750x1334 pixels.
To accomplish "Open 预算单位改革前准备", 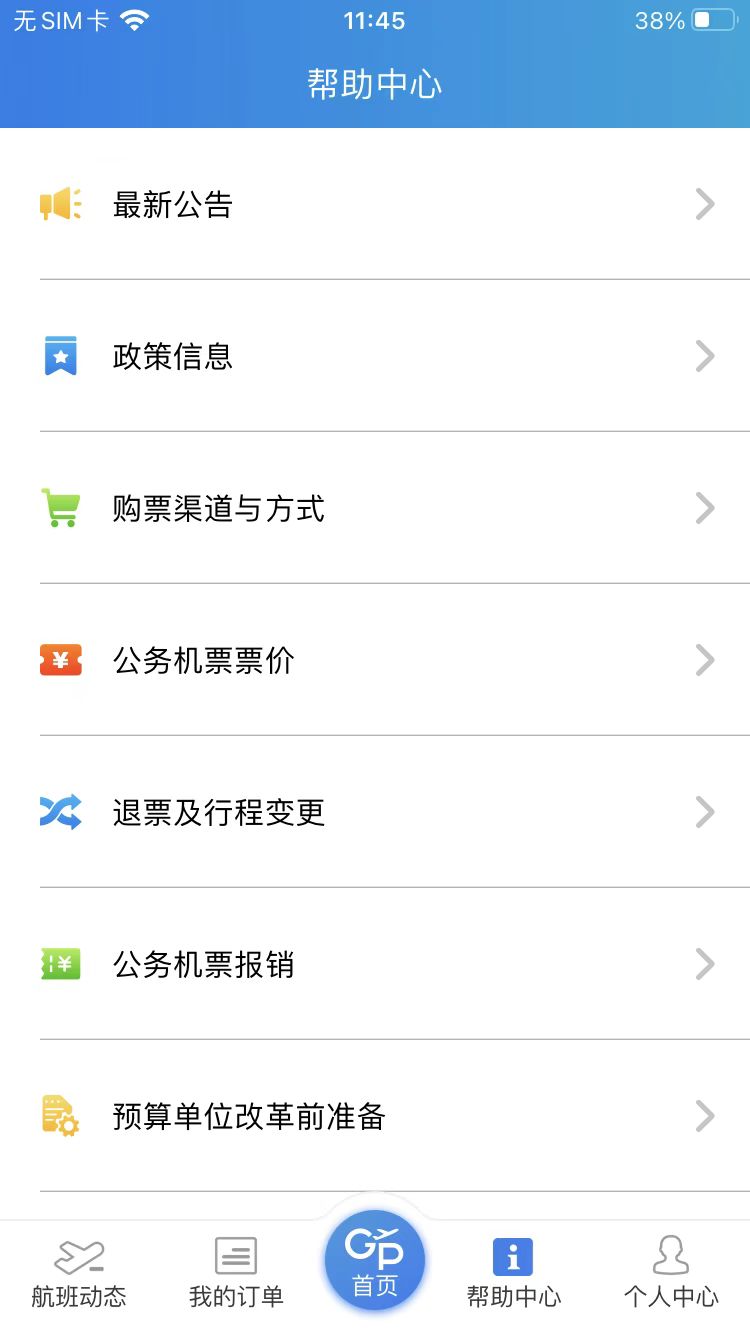I will pyautogui.click(x=375, y=1116).
